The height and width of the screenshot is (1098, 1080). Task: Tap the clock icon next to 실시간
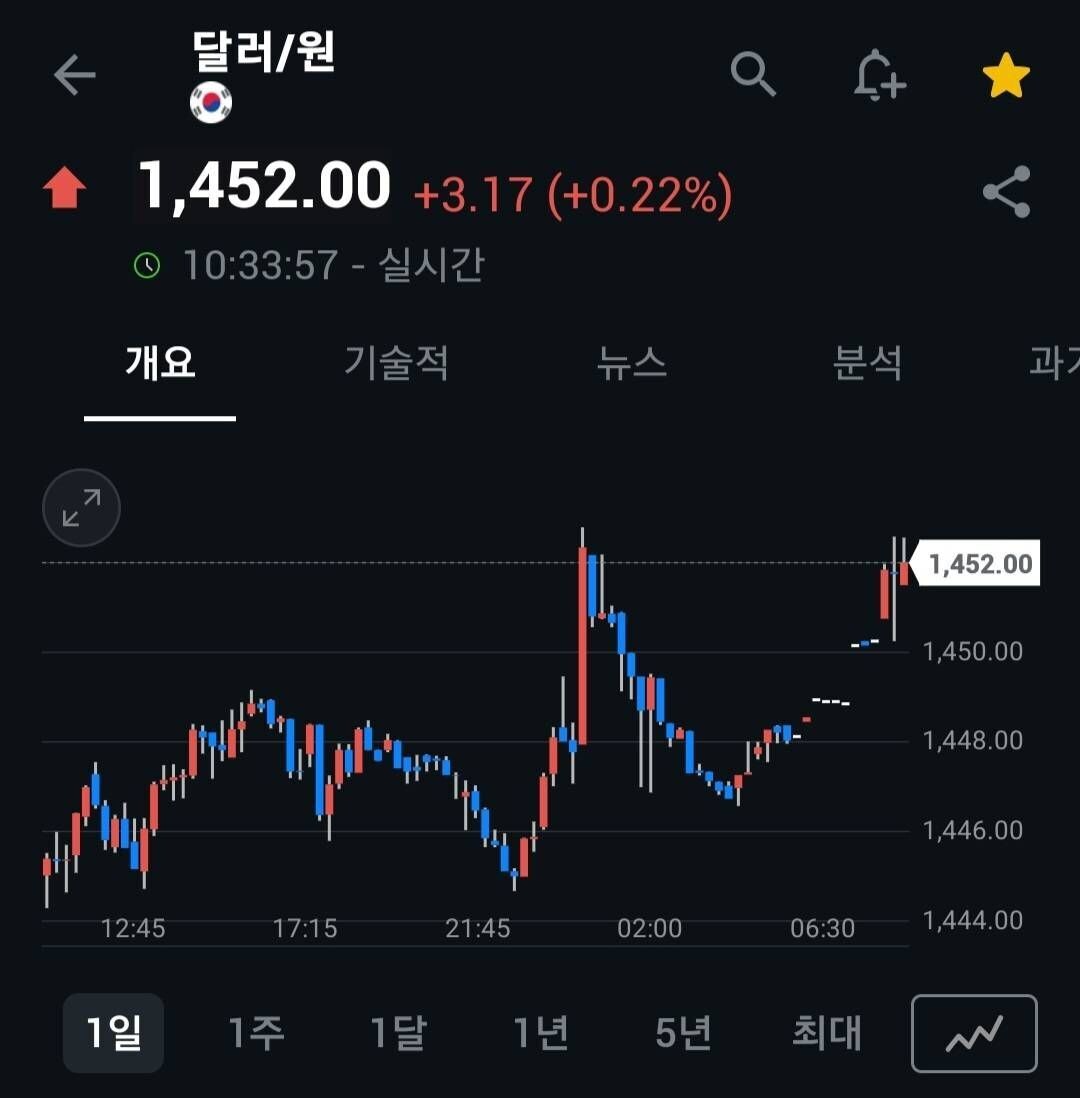148,264
